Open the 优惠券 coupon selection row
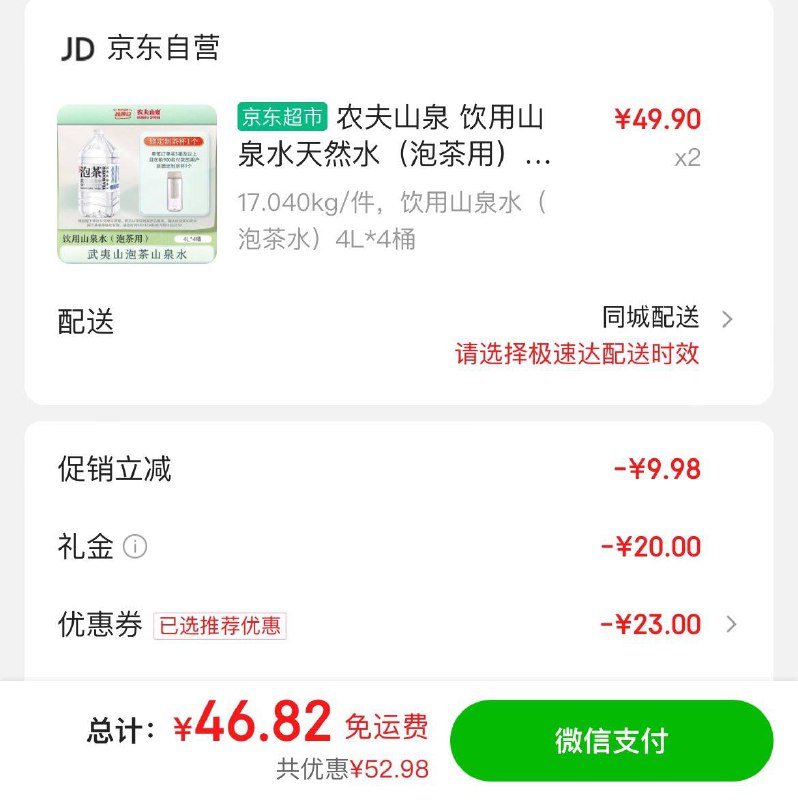The width and height of the screenshot is (798, 800). [398, 625]
